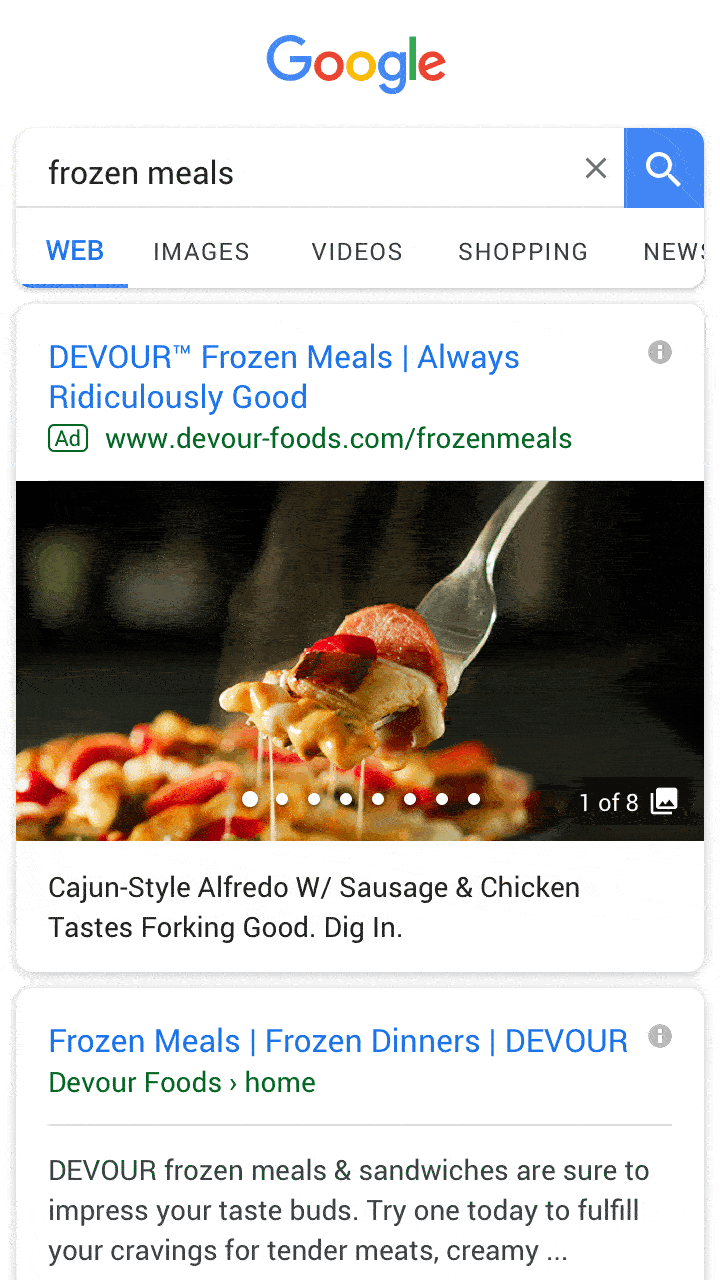This screenshot has width=720, height=1280.
Task: Select the second carousel dot
Action: pos(282,799)
